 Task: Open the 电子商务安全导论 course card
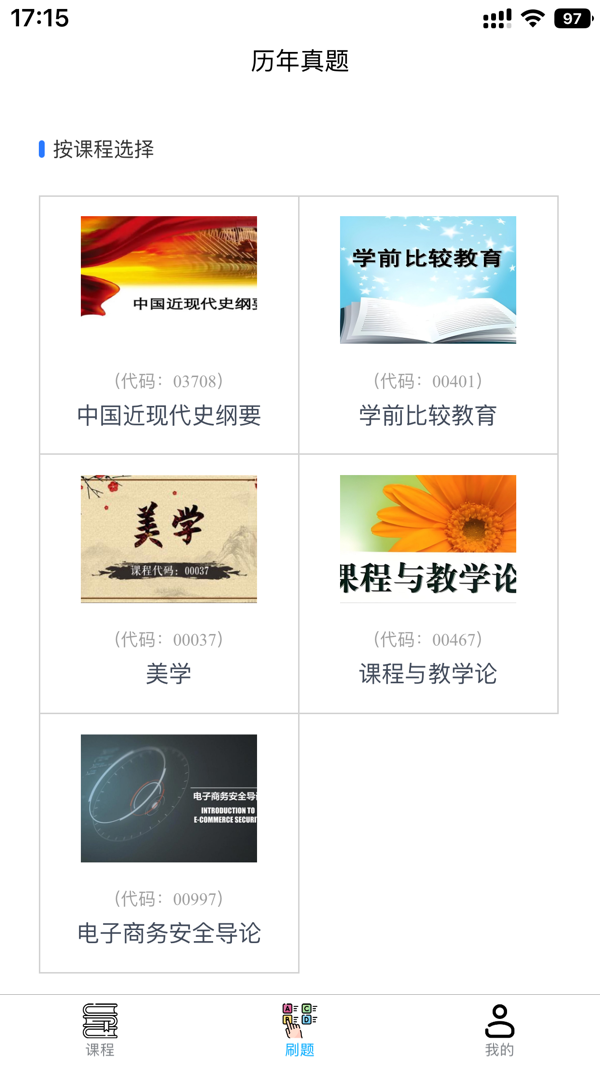[169, 842]
